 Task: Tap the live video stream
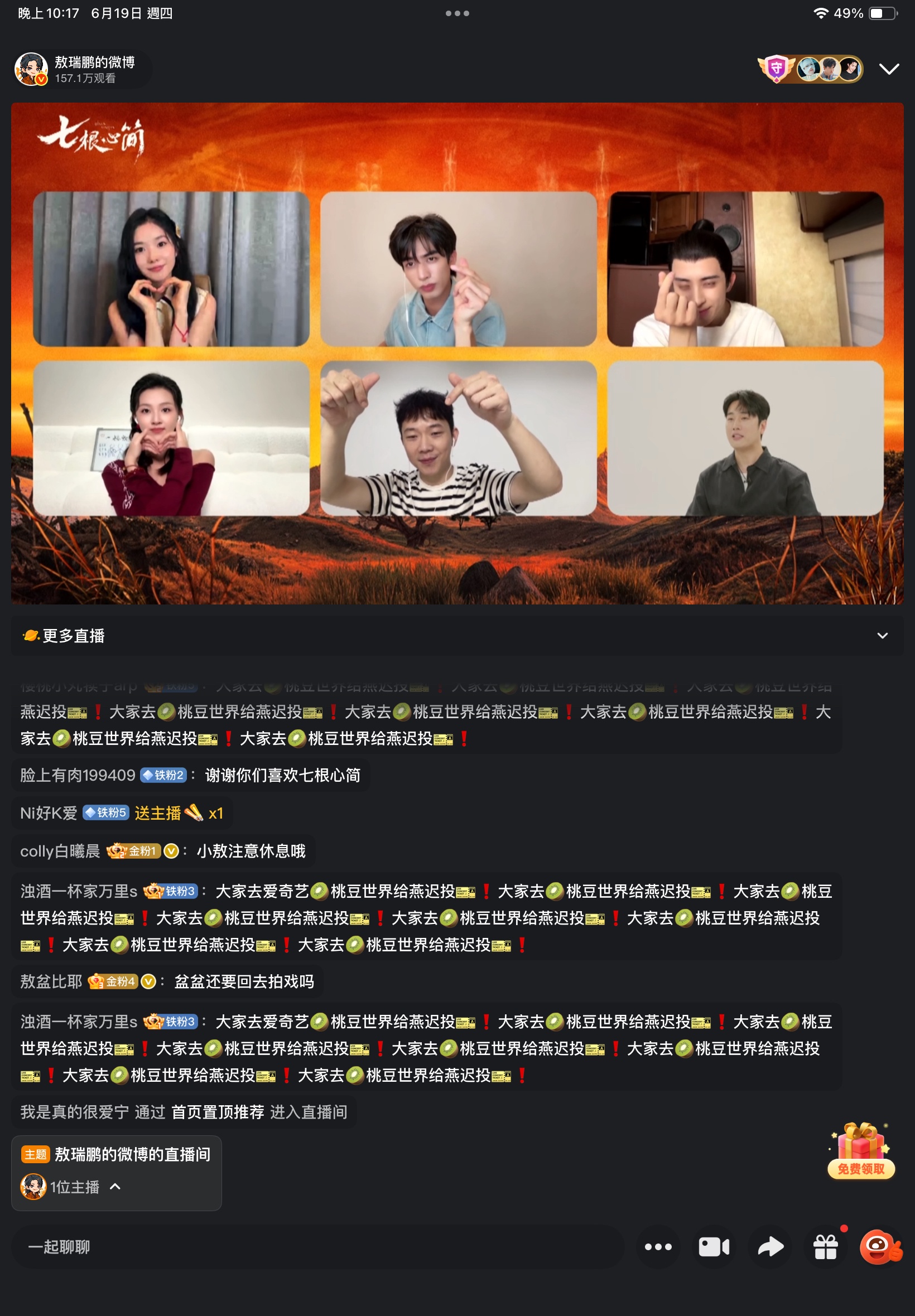(x=457, y=353)
